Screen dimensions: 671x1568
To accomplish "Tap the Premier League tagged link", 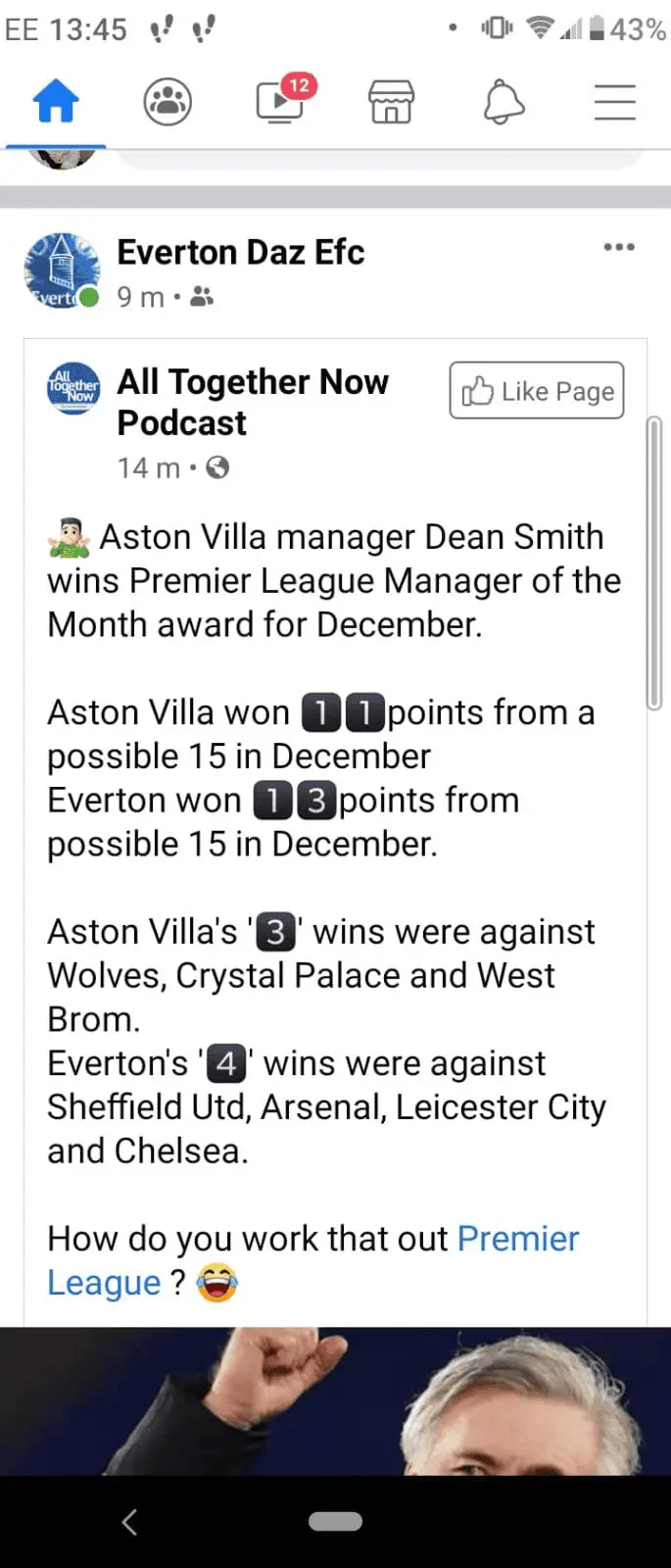I will 517,1239.
